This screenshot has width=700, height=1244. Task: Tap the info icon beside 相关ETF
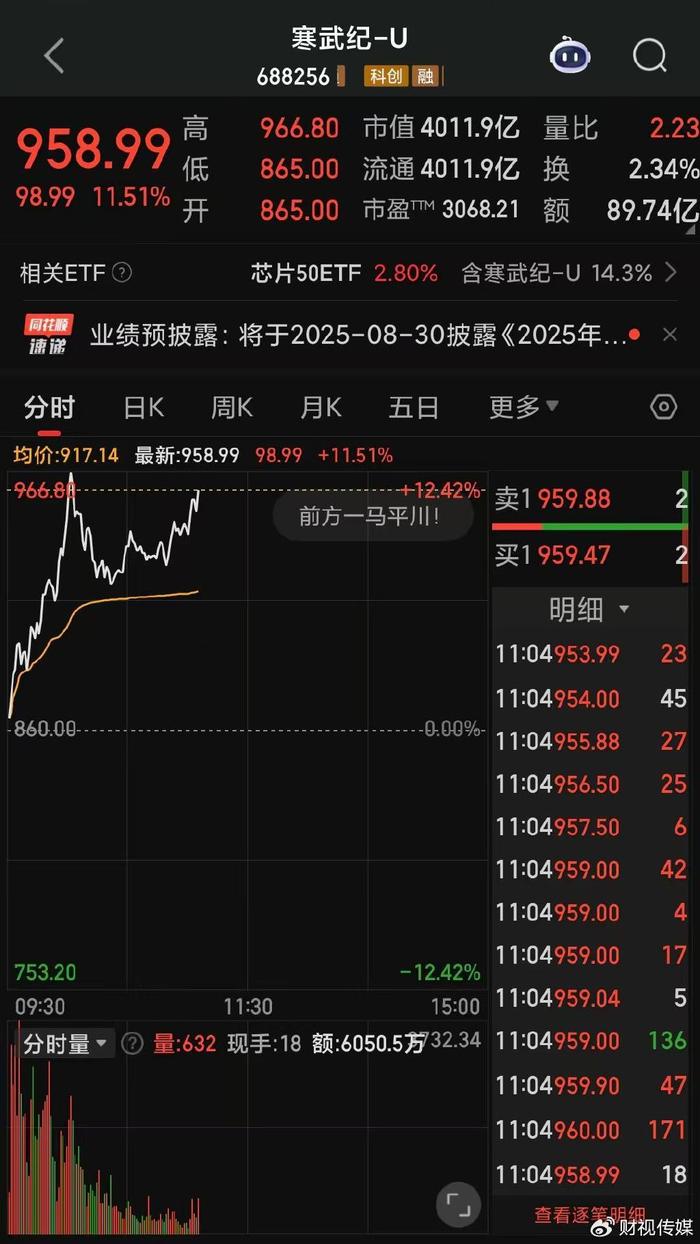(121, 272)
